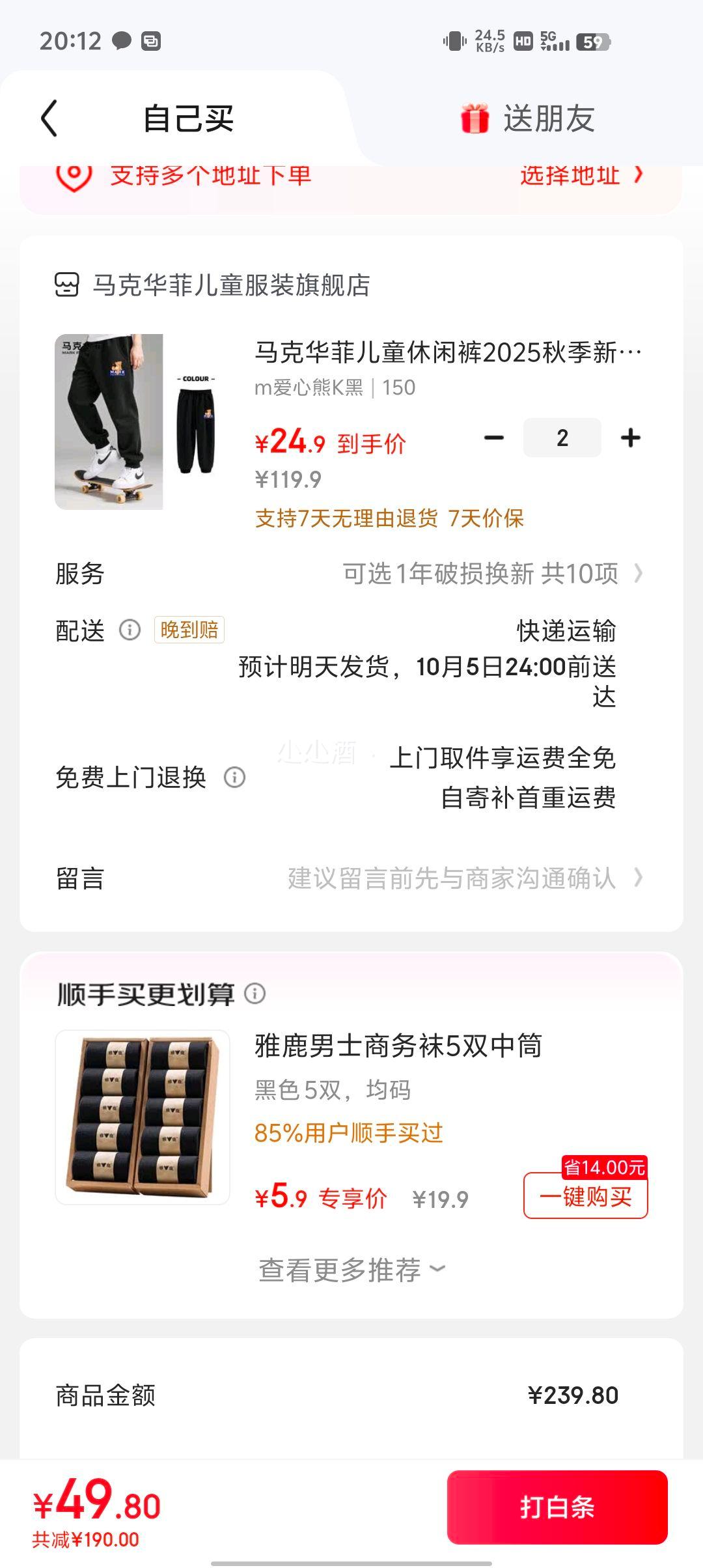Pay with 打白条

point(557,1507)
